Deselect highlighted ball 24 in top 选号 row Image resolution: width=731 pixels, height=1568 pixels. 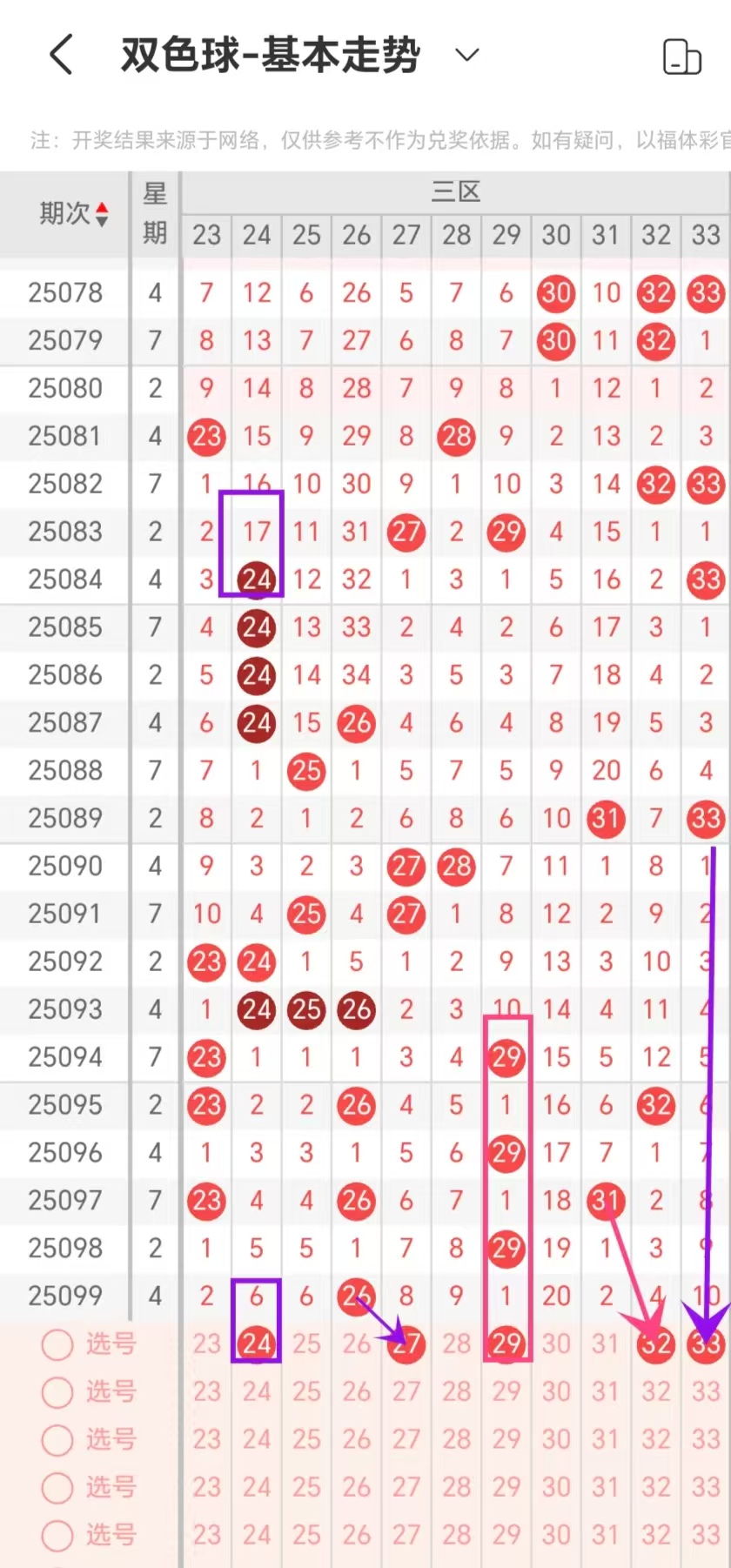[x=257, y=1344]
